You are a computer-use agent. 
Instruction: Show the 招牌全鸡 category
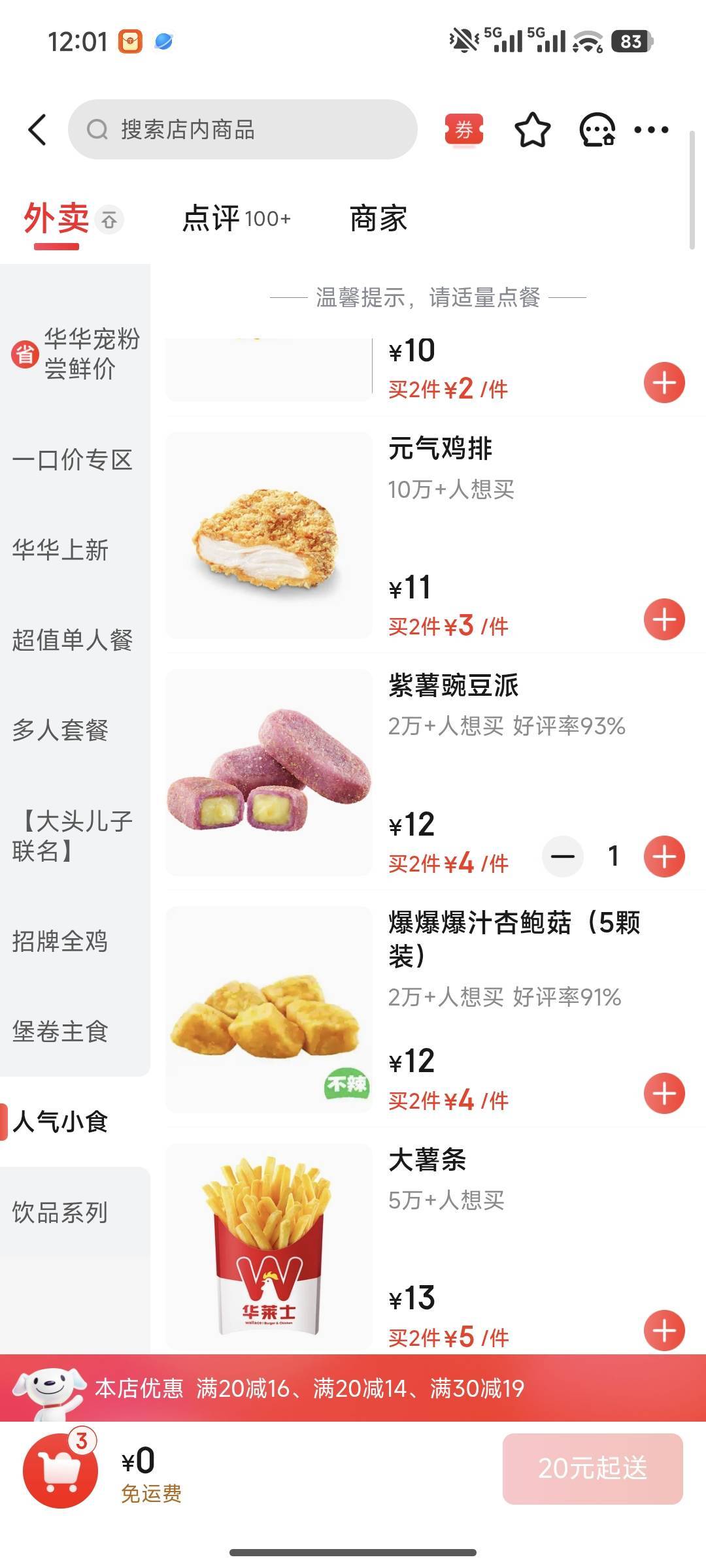(60, 941)
